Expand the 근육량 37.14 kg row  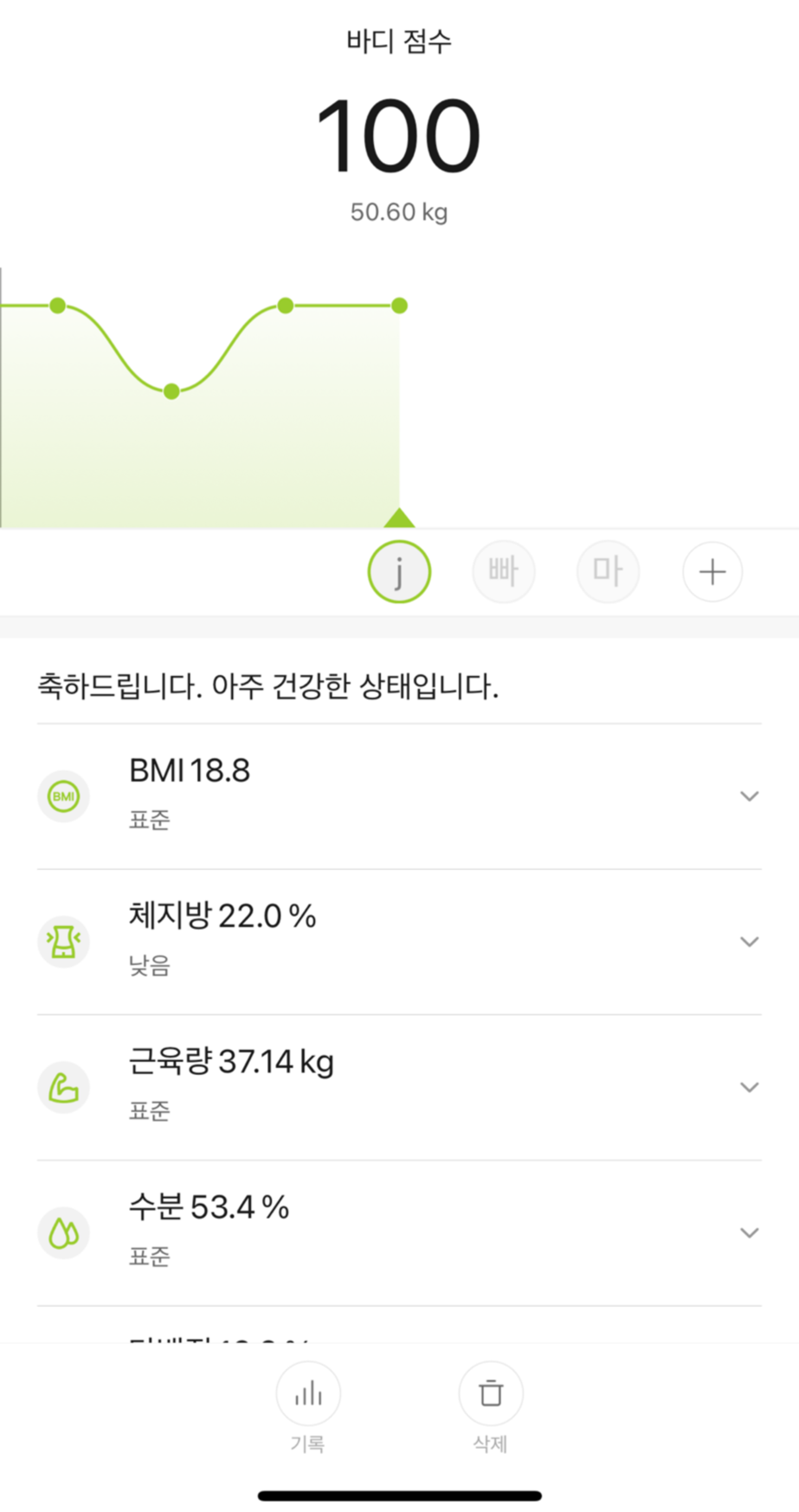click(x=399, y=1087)
